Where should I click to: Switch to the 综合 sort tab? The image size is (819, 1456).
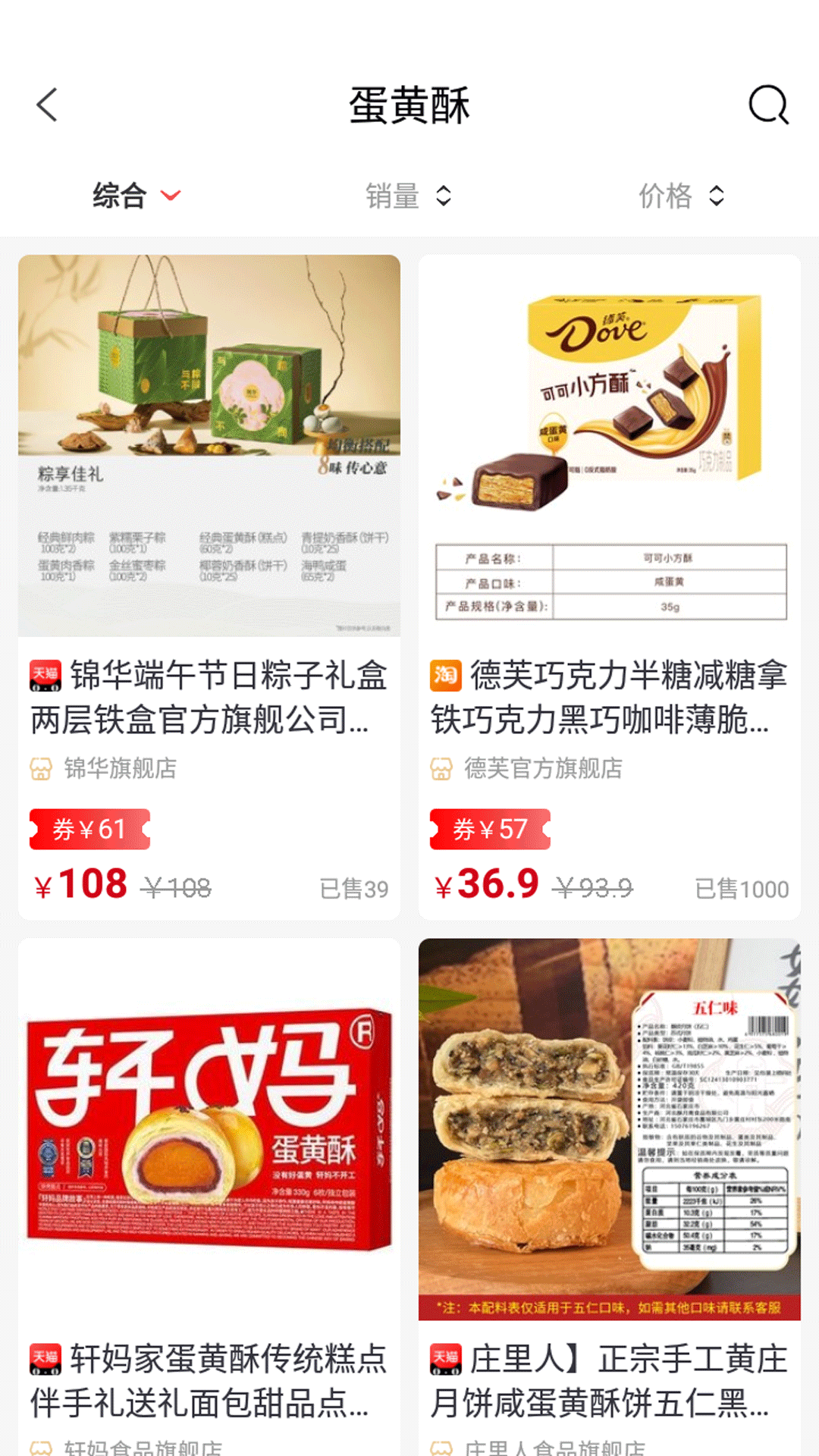click(118, 196)
